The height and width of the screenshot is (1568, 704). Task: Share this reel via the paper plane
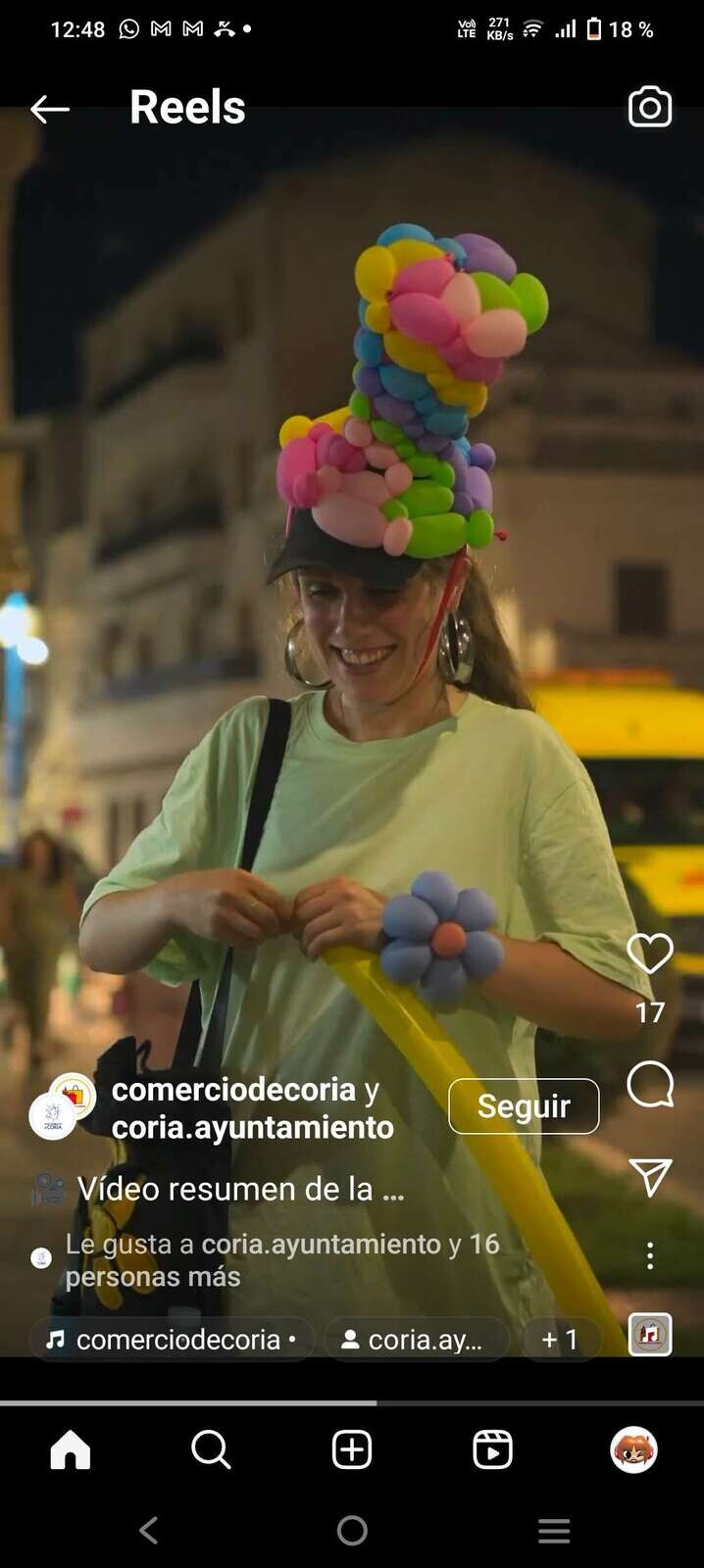tap(649, 1176)
